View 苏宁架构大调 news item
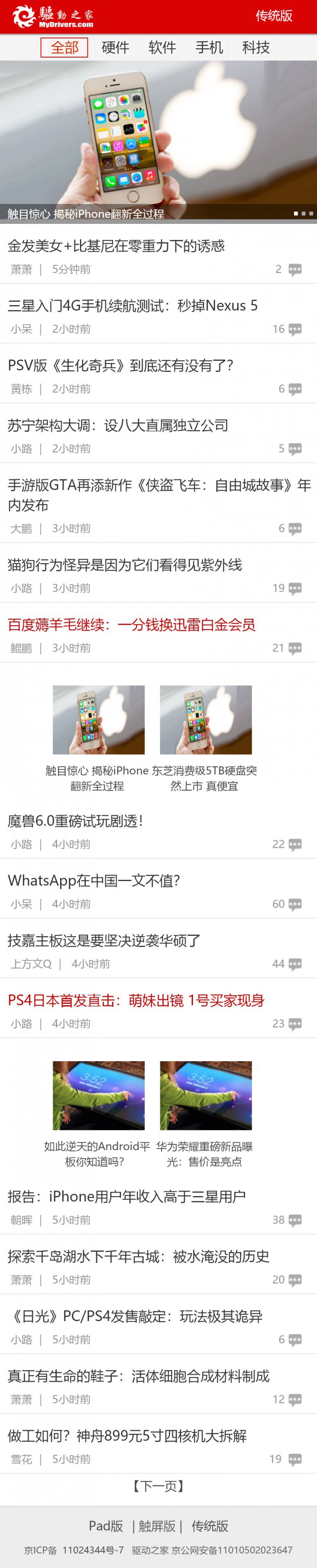Viewport: 317px width, 1568px height. click(118, 425)
